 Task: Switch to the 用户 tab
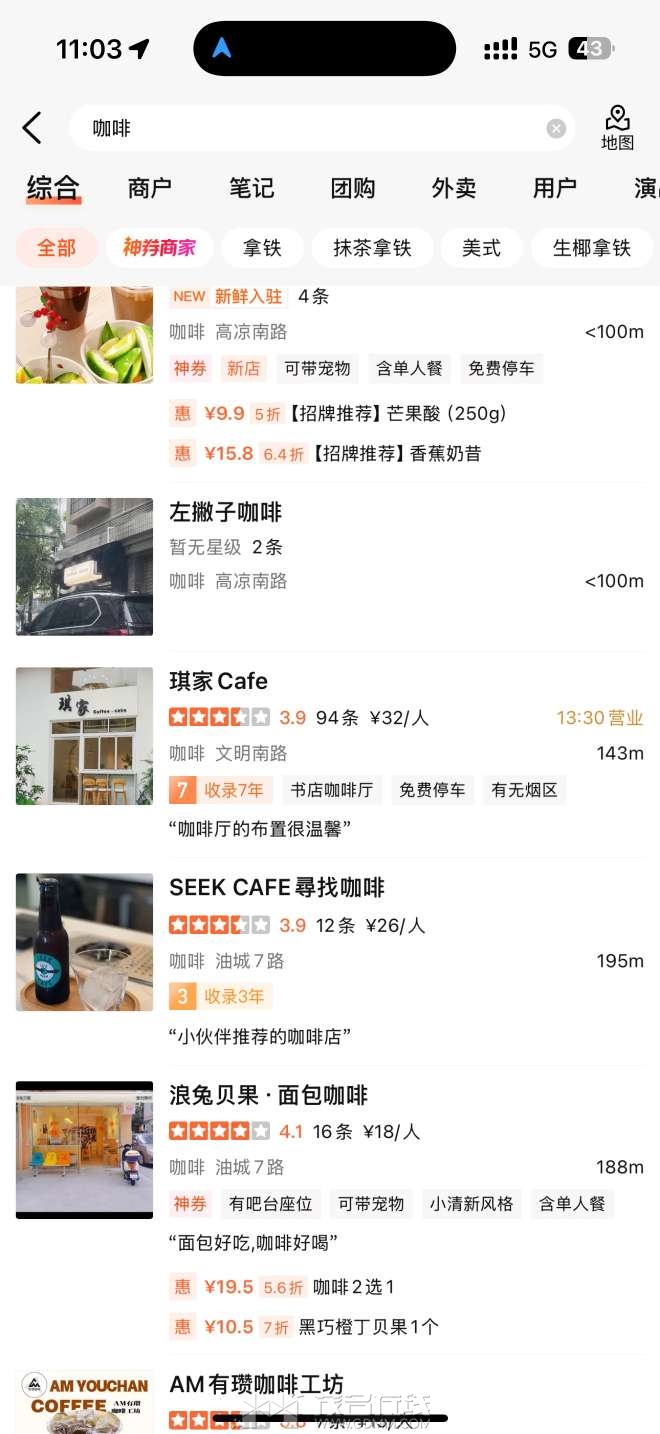(555, 188)
